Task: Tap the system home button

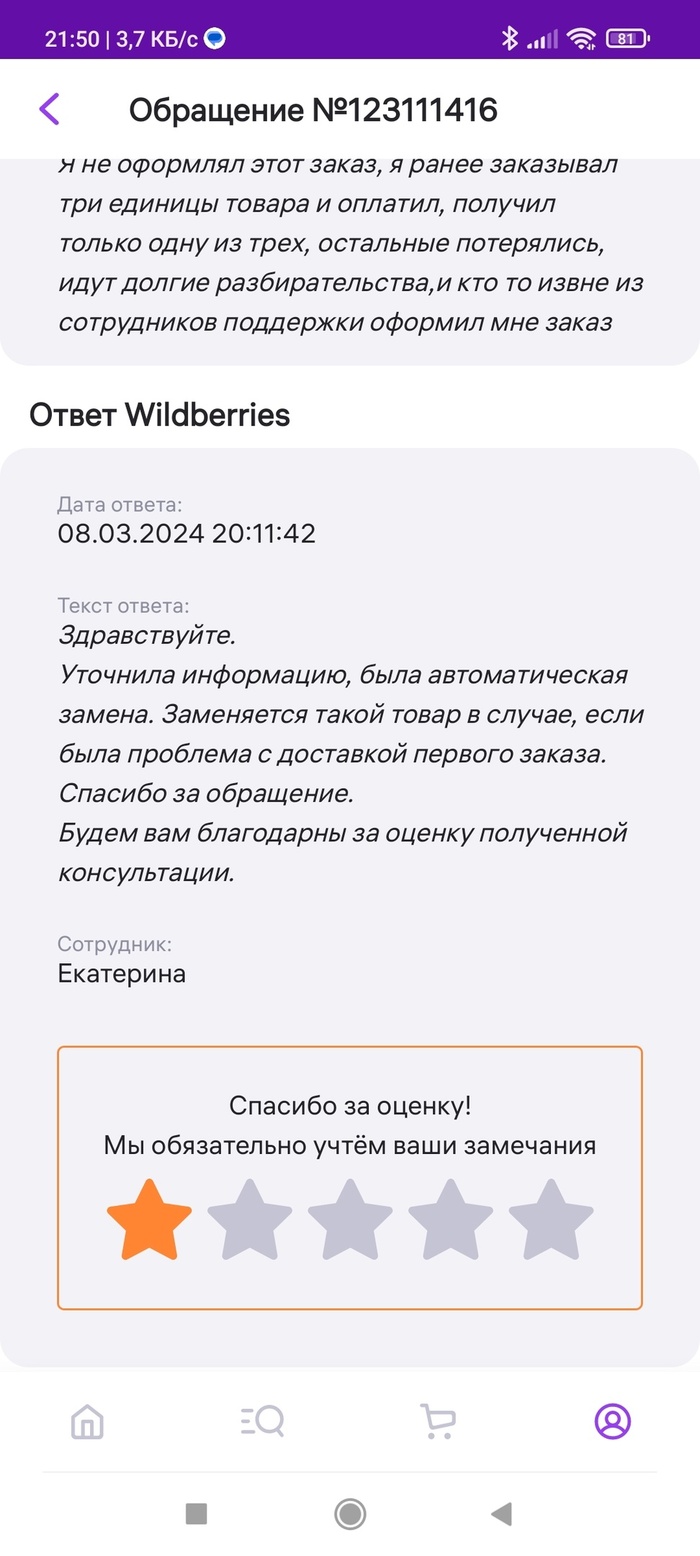Action: [350, 1514]
